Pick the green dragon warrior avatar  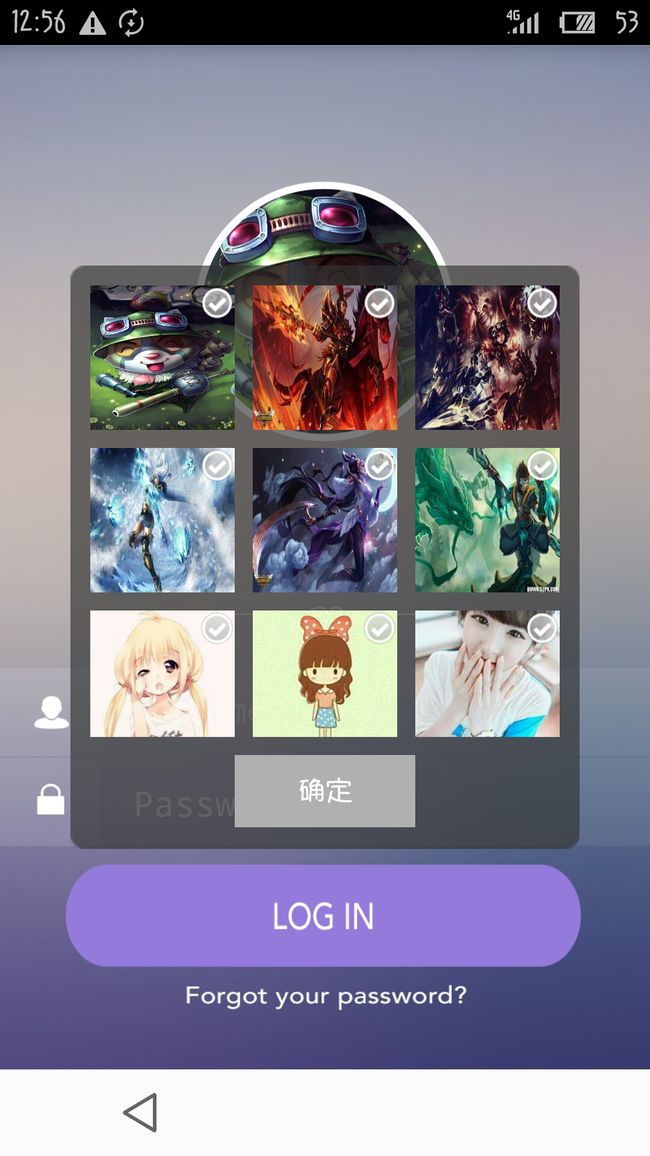pos(487,520)
